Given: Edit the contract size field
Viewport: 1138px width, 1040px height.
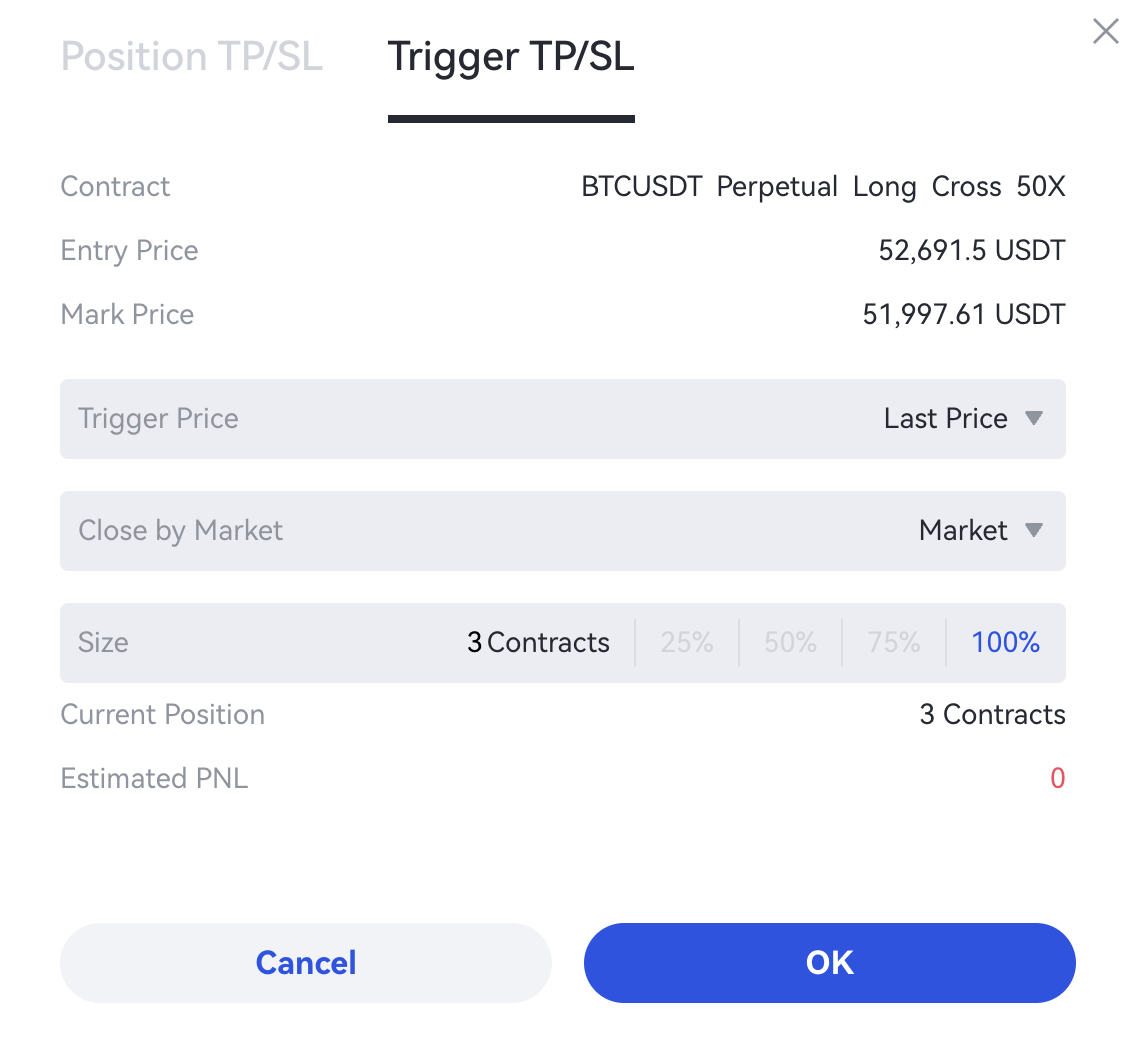Looking at the screenshot, I should pyautogui.click(x=520, y=642).
